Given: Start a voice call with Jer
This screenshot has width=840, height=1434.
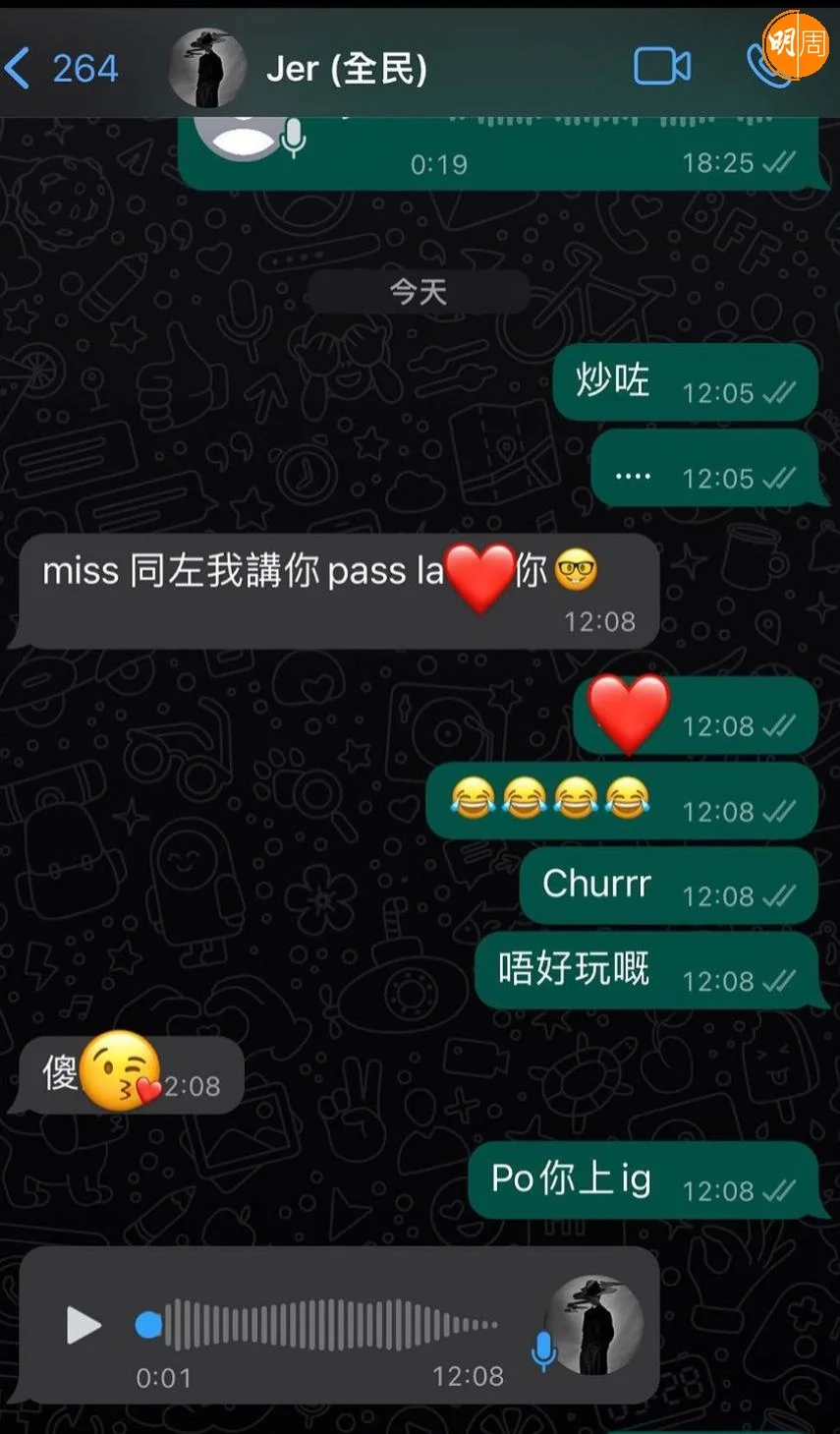Looking at the screenshot, I should point(766,67).
